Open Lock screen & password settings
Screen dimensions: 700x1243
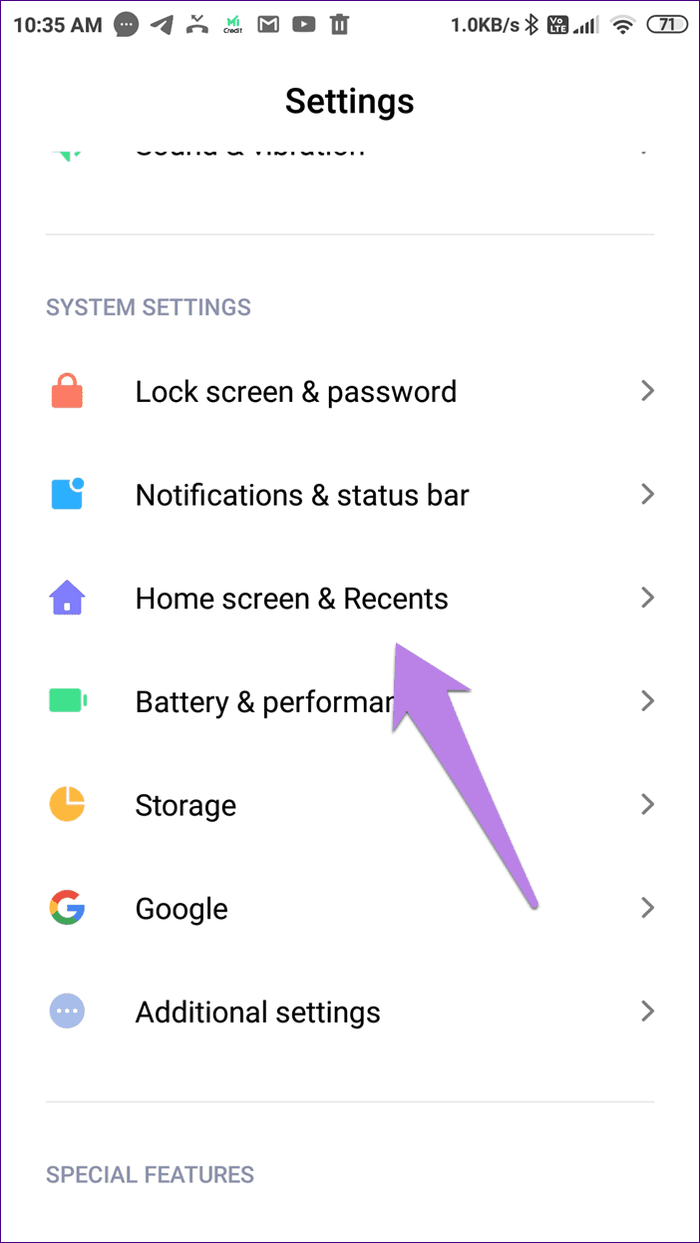click(296, 391)
